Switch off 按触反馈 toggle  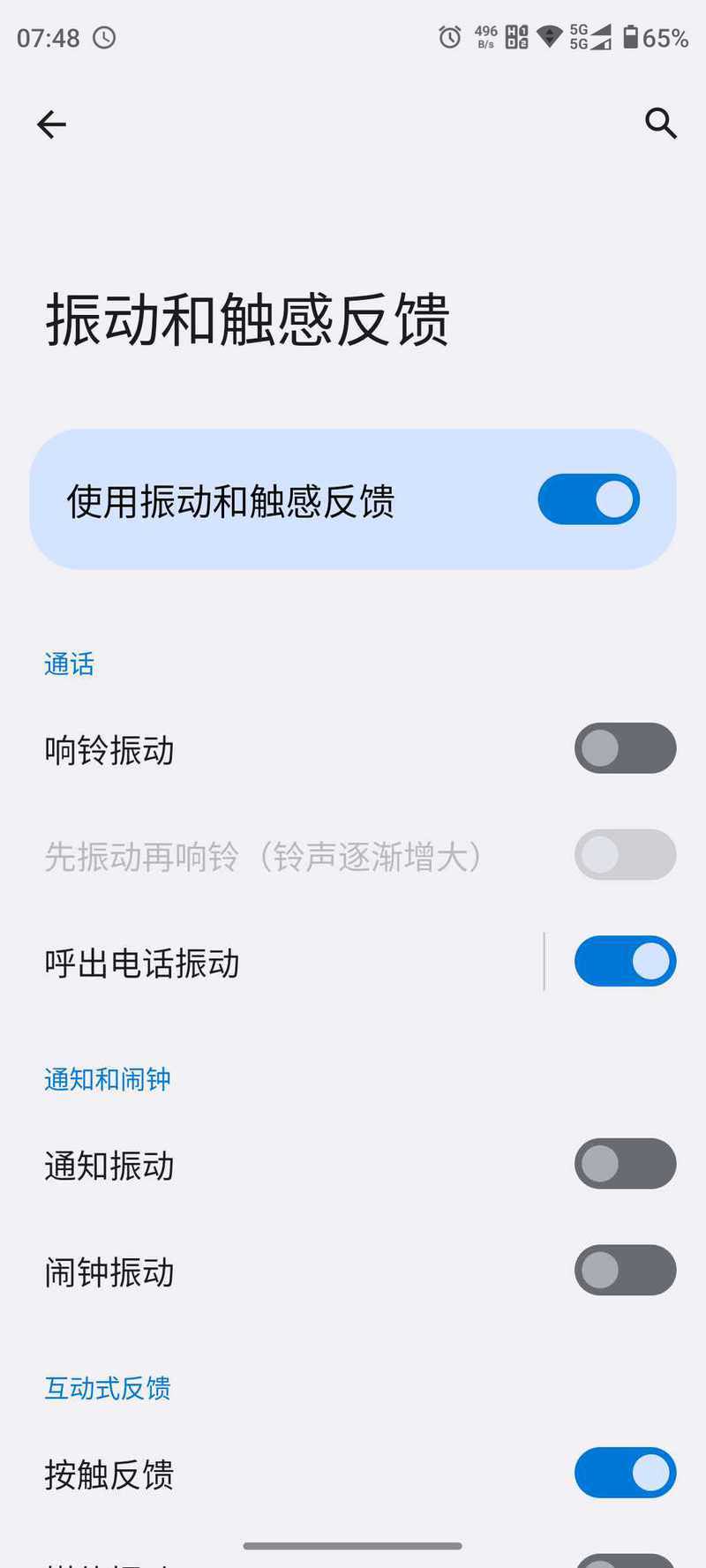tap(625, 1473)
